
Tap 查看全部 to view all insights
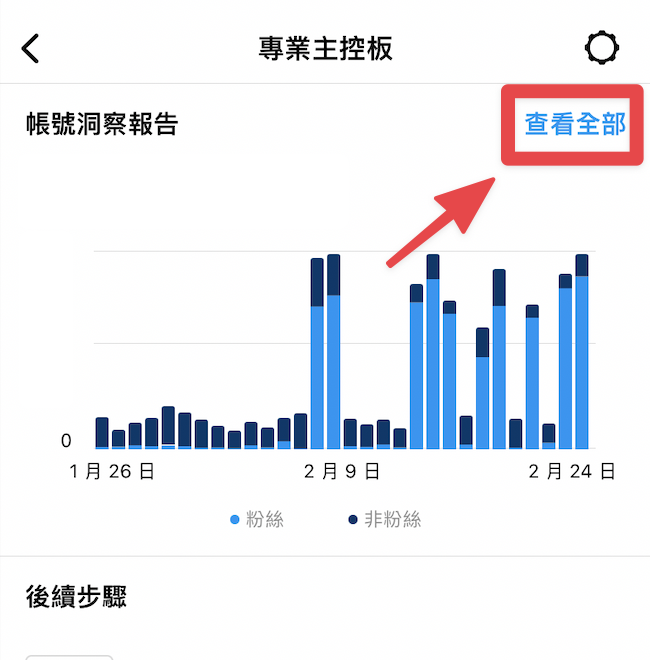point(575,124)
